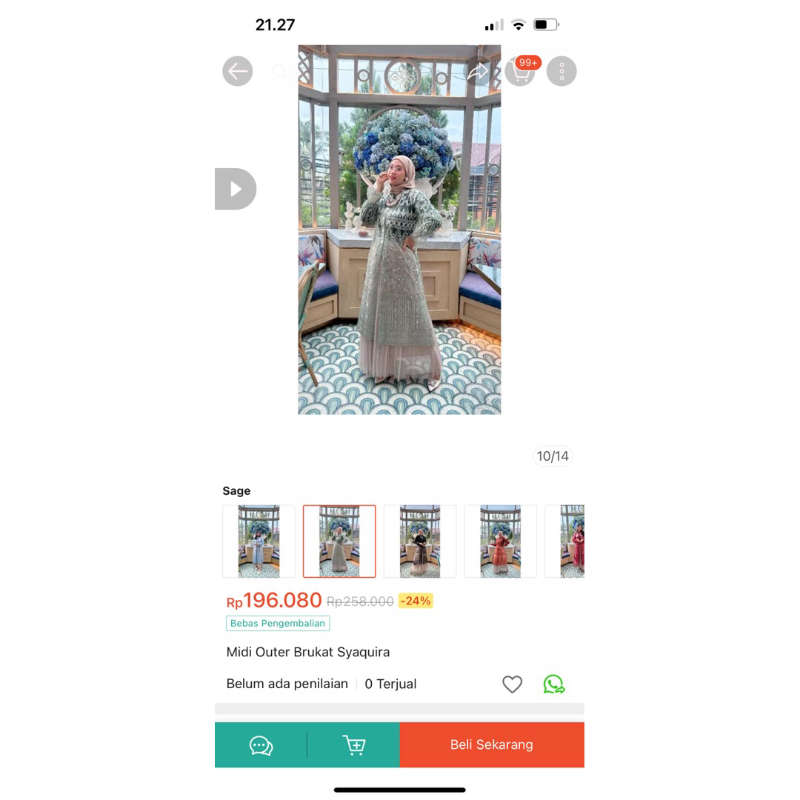Go back to the previous page
Image resolution: width=800 pixels, height=800 pixels.
click(237, 71)
